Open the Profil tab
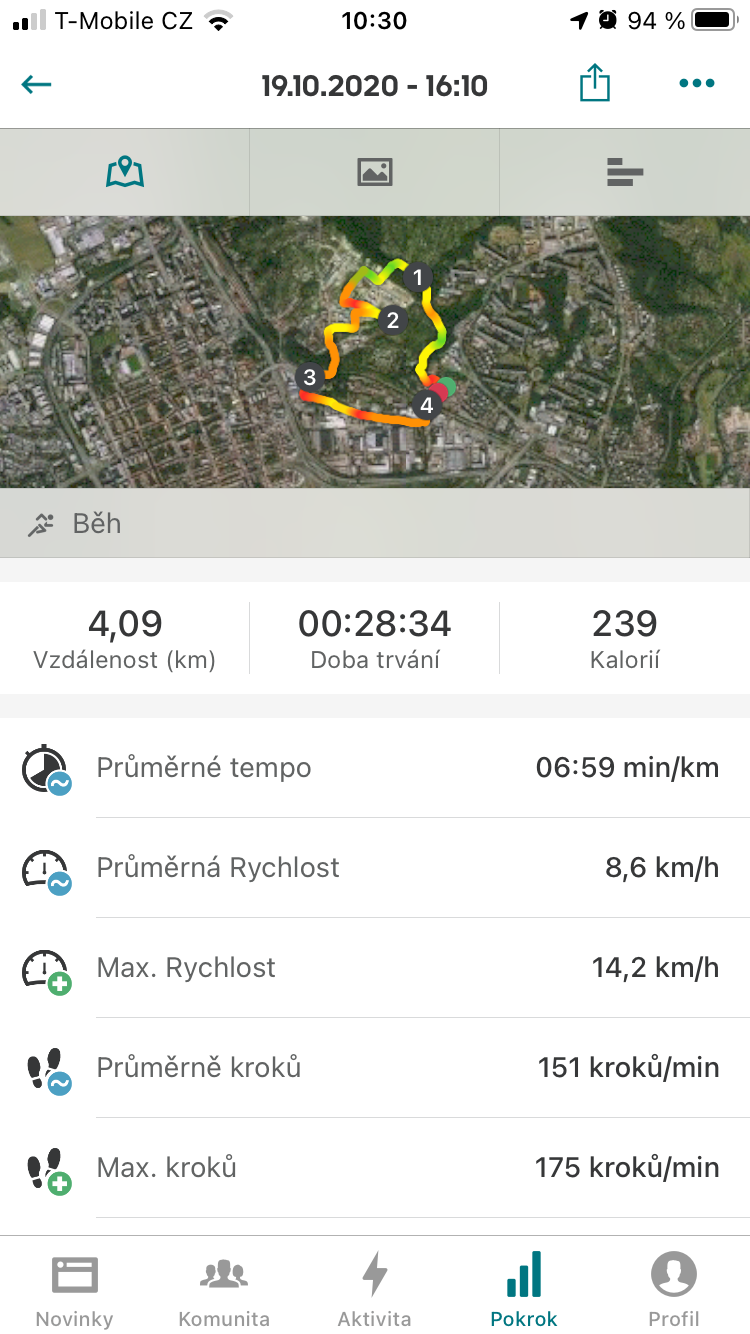 (x=674, y=1288)
